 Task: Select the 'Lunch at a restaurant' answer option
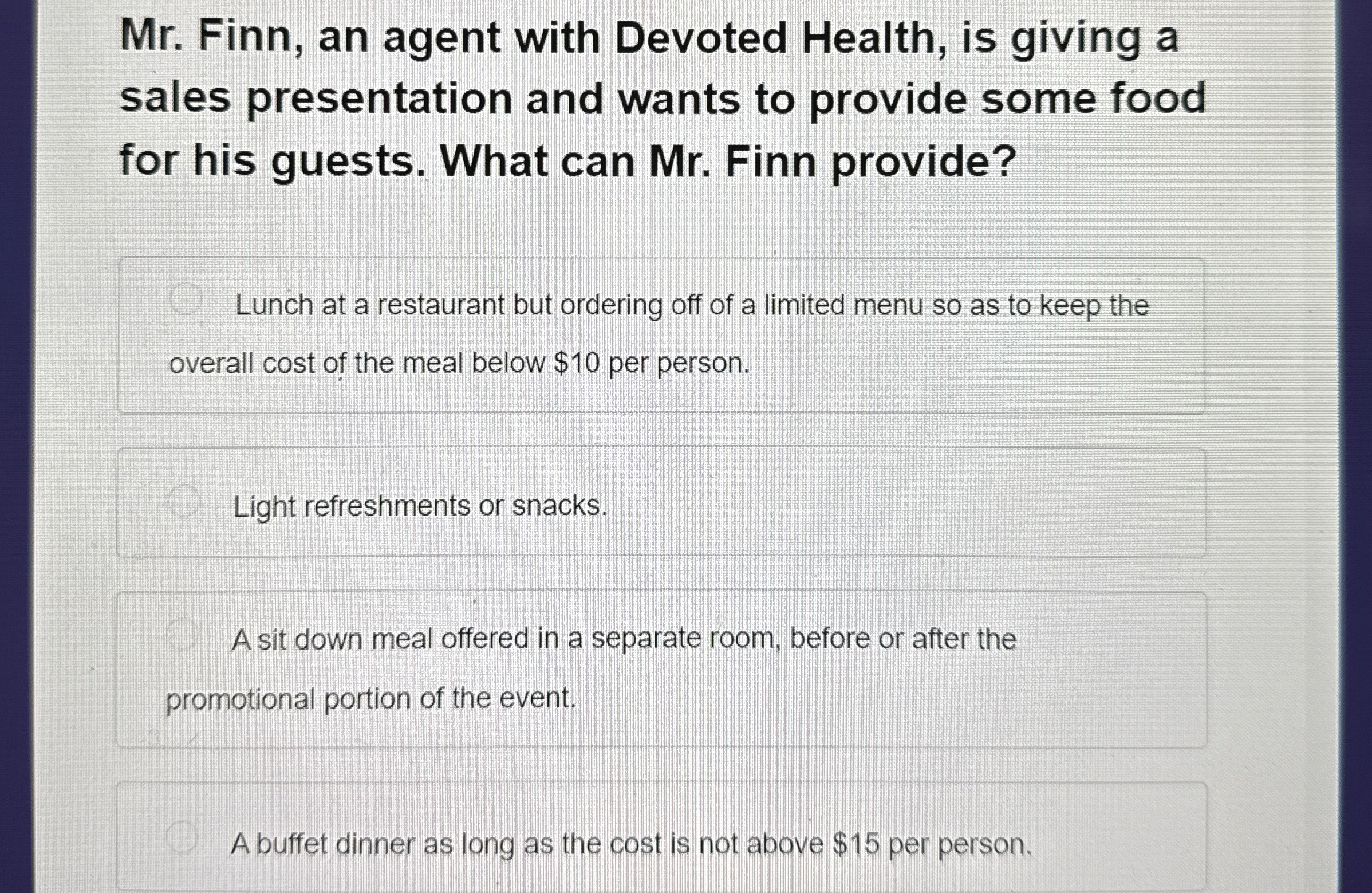coord(186,299)
